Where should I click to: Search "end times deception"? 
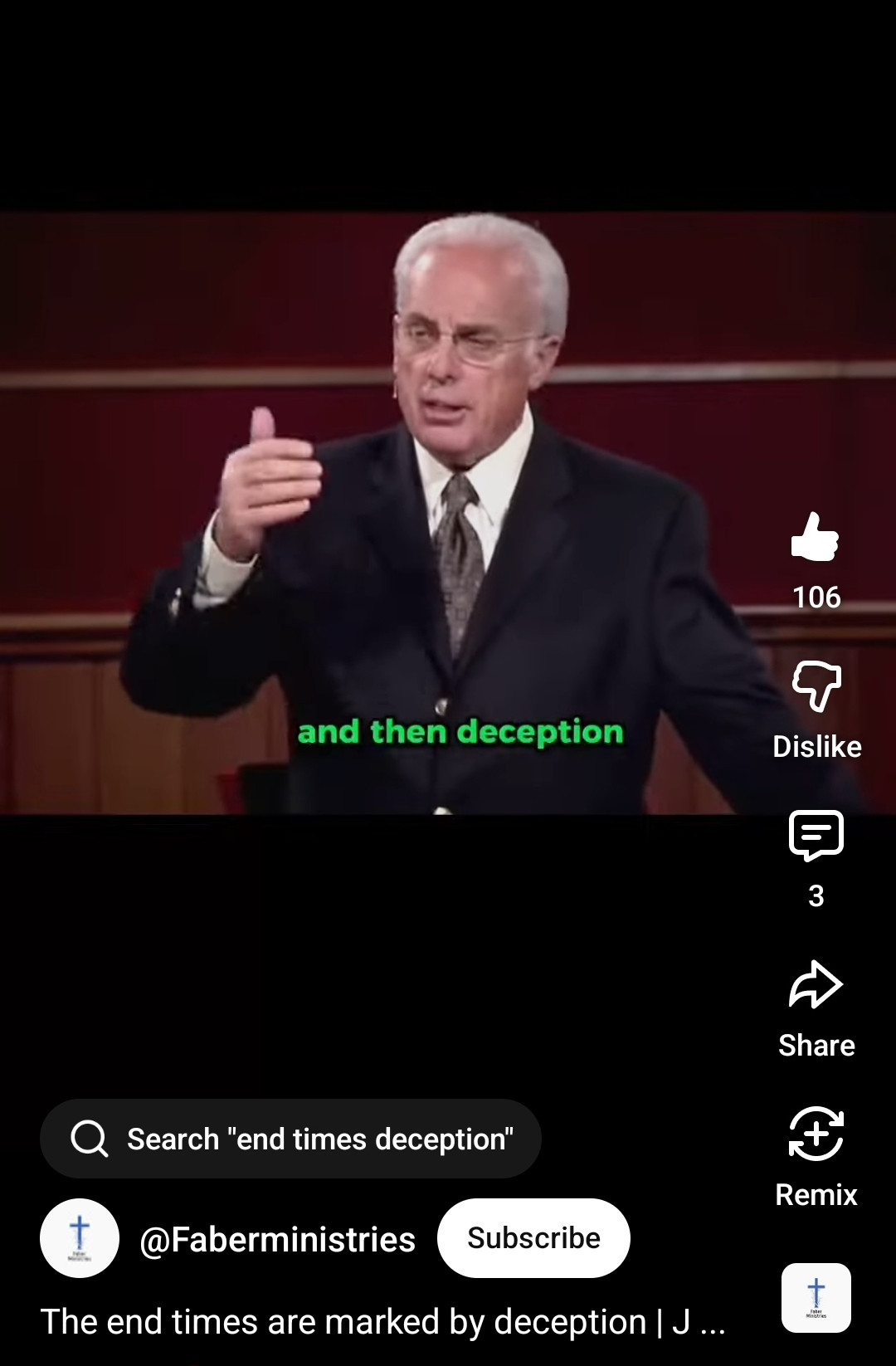pos(290,1139)
